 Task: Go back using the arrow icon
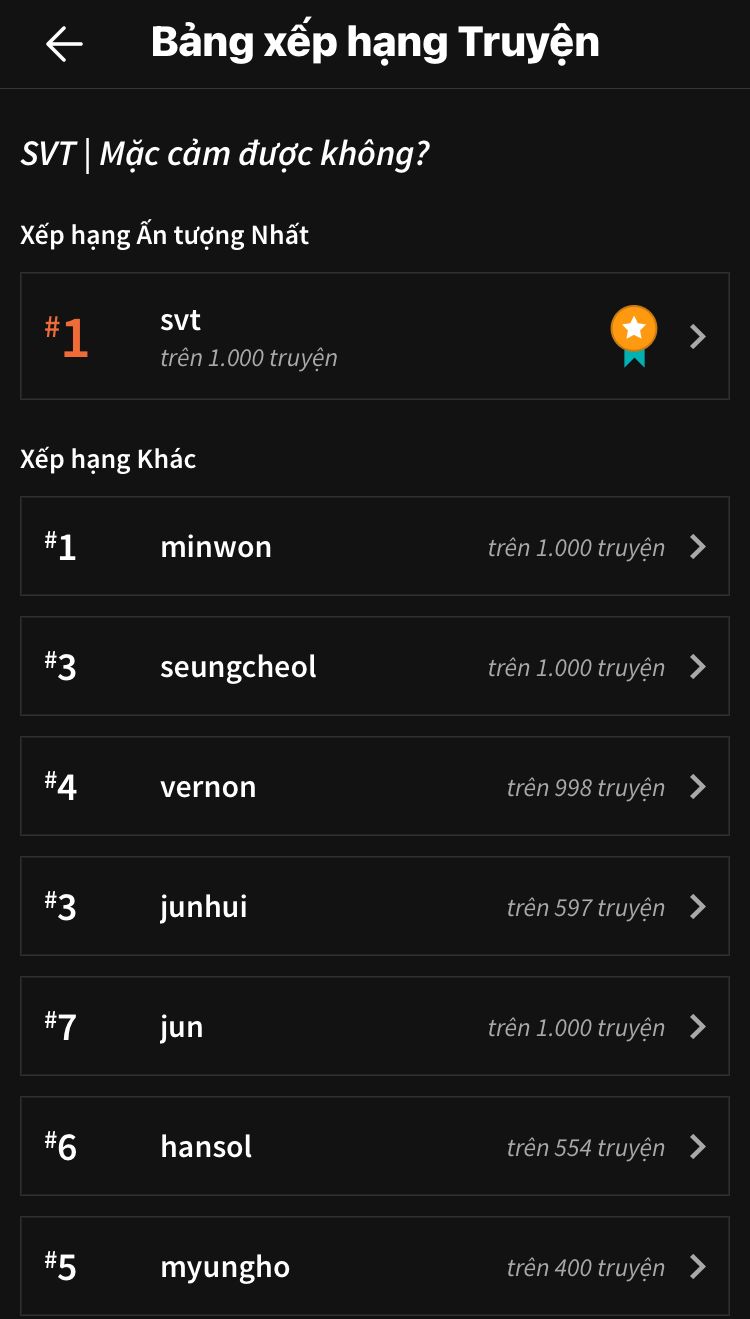point(64,44)
